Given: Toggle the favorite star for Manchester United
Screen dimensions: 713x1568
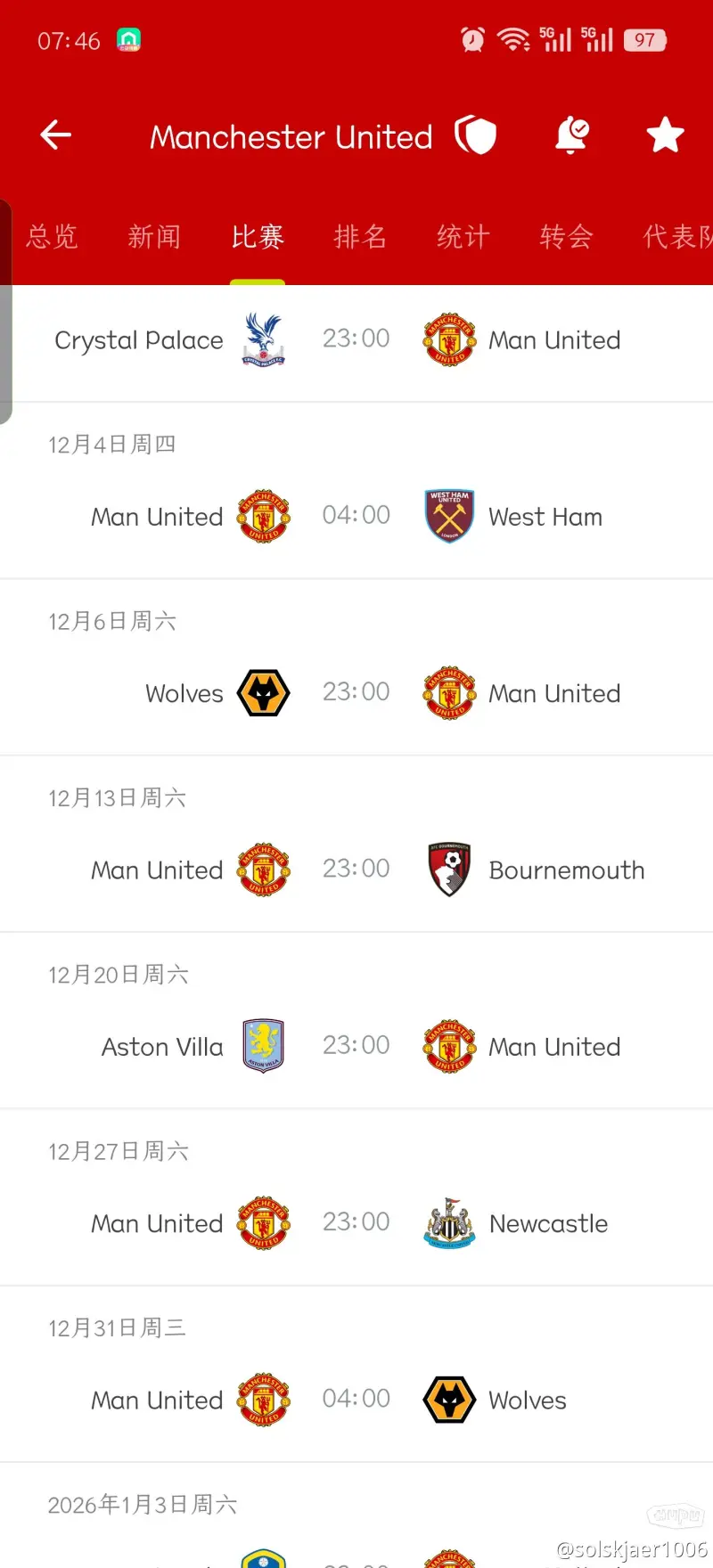Looking at the screenshot, I should click(x=665, y=135).
